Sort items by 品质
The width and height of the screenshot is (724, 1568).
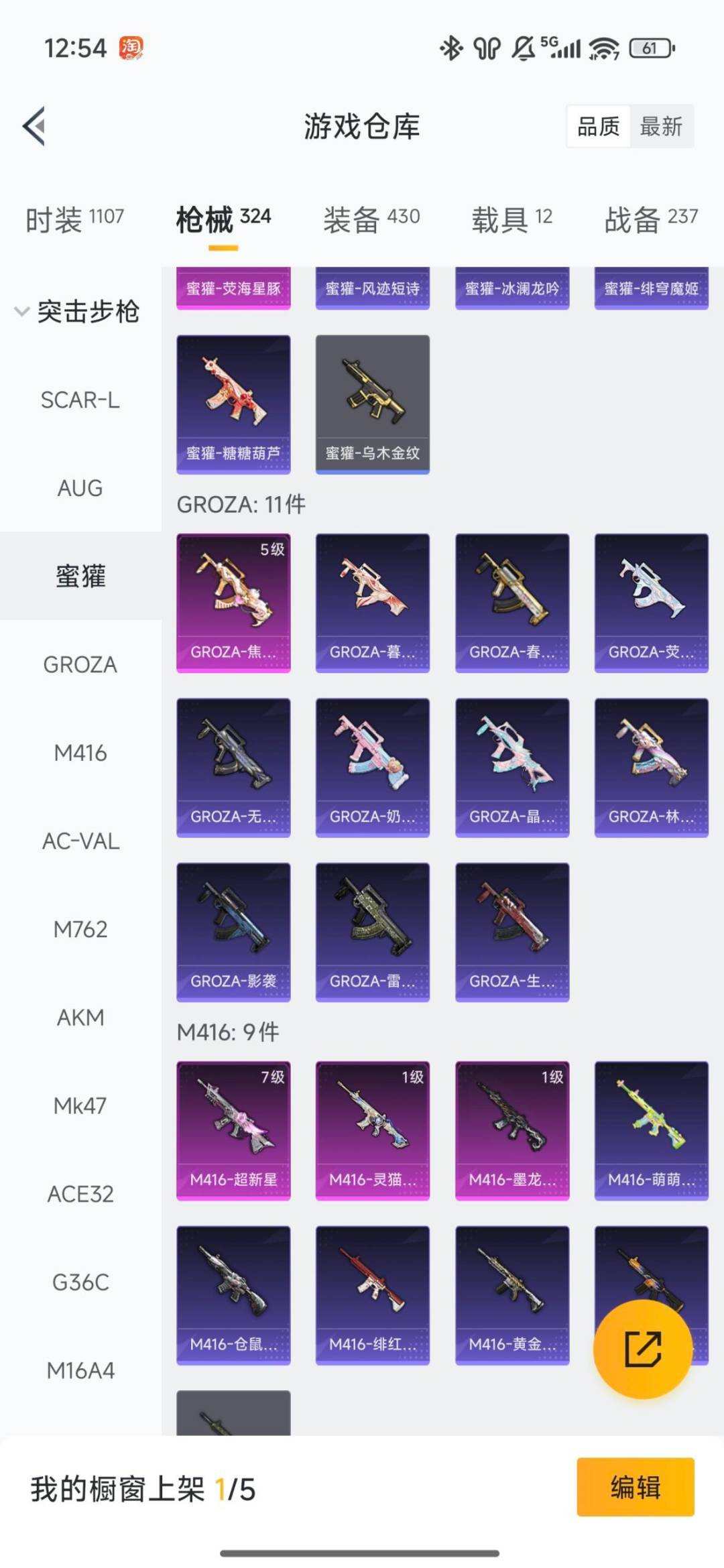[x=598, y=126]
